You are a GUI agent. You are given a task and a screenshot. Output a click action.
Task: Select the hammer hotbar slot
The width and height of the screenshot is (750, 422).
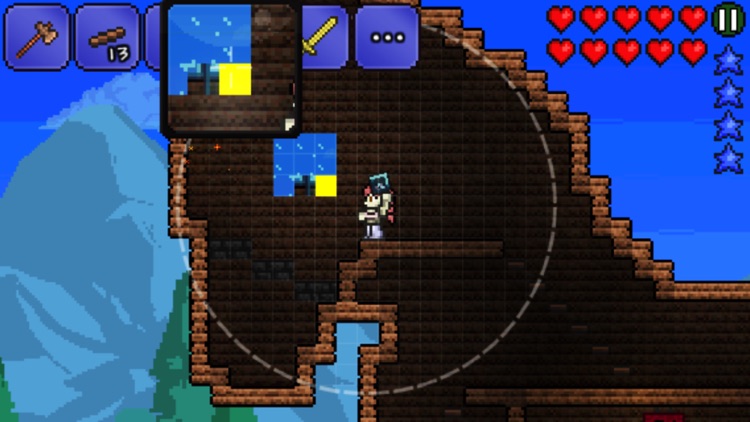36,37
